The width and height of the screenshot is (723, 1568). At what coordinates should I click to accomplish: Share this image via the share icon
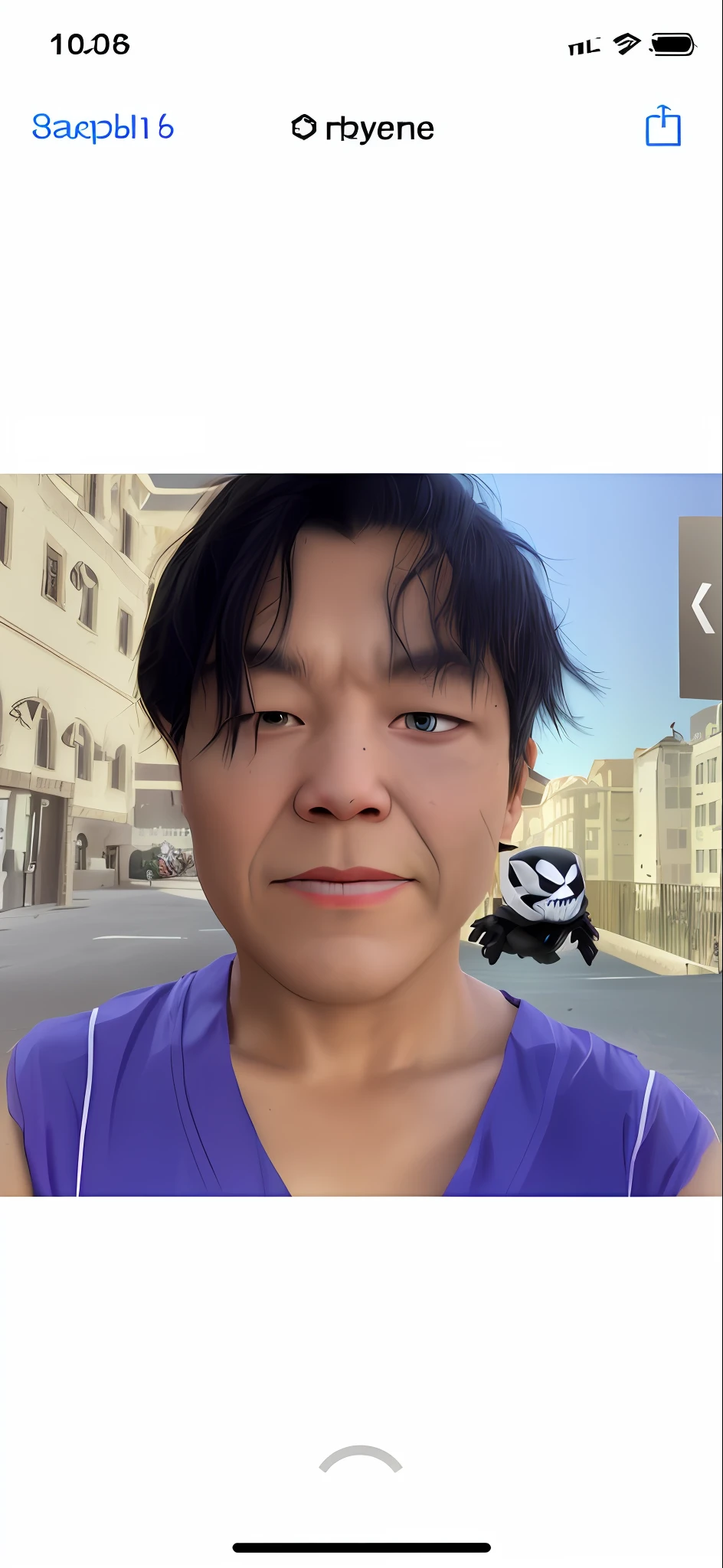coord(662,126)
